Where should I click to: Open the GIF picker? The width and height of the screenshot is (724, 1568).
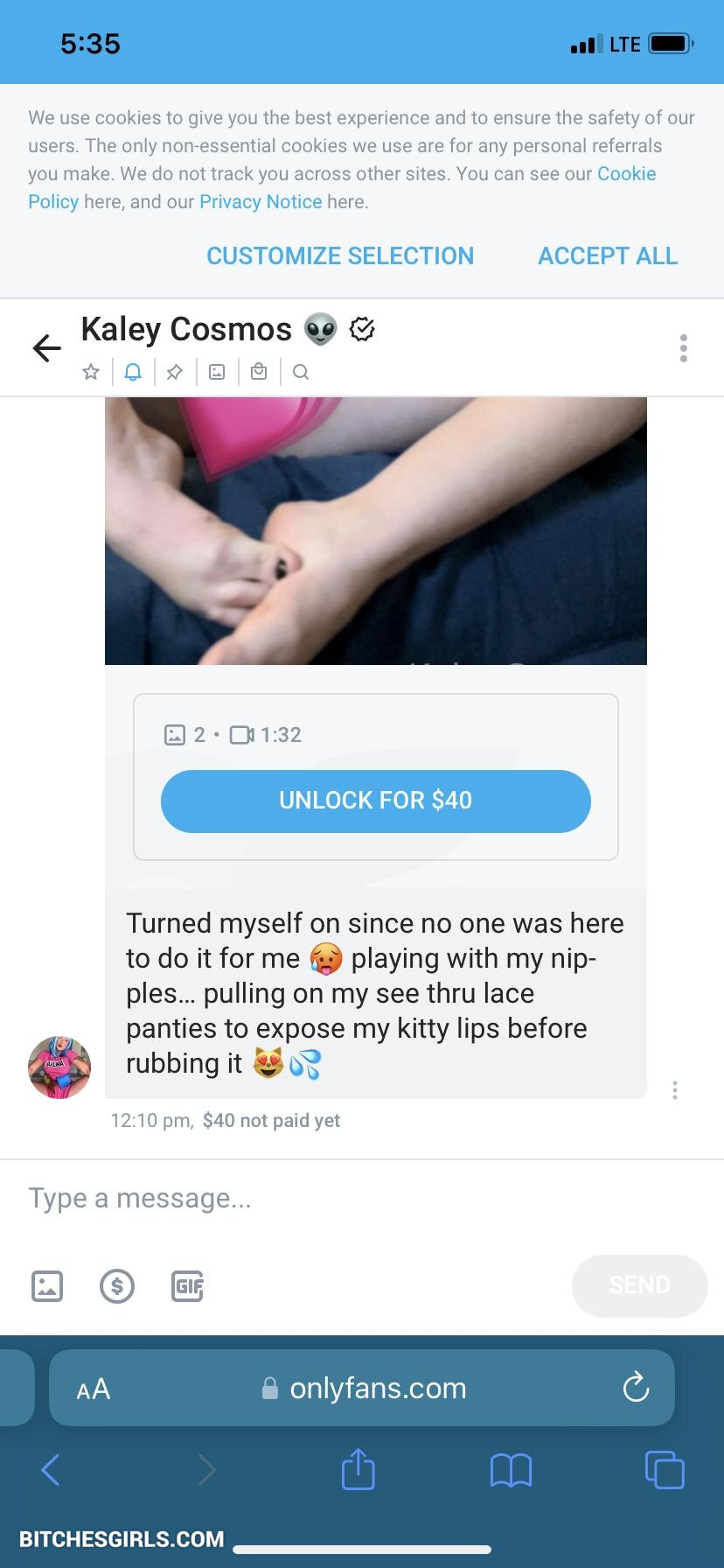(187, 1285)
